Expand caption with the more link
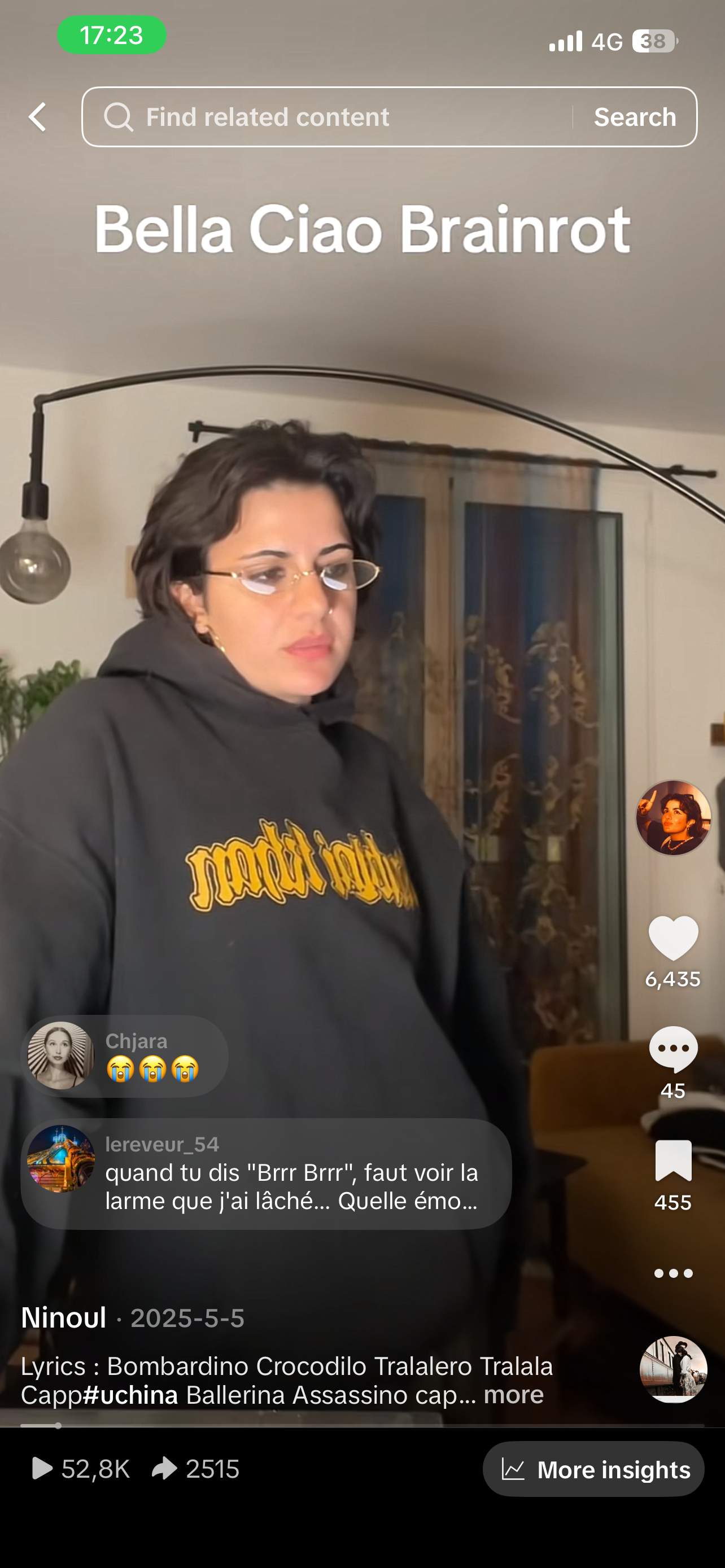This screenshot has height=1568, width=725. pyautogui.click(x=513, y=1394)
